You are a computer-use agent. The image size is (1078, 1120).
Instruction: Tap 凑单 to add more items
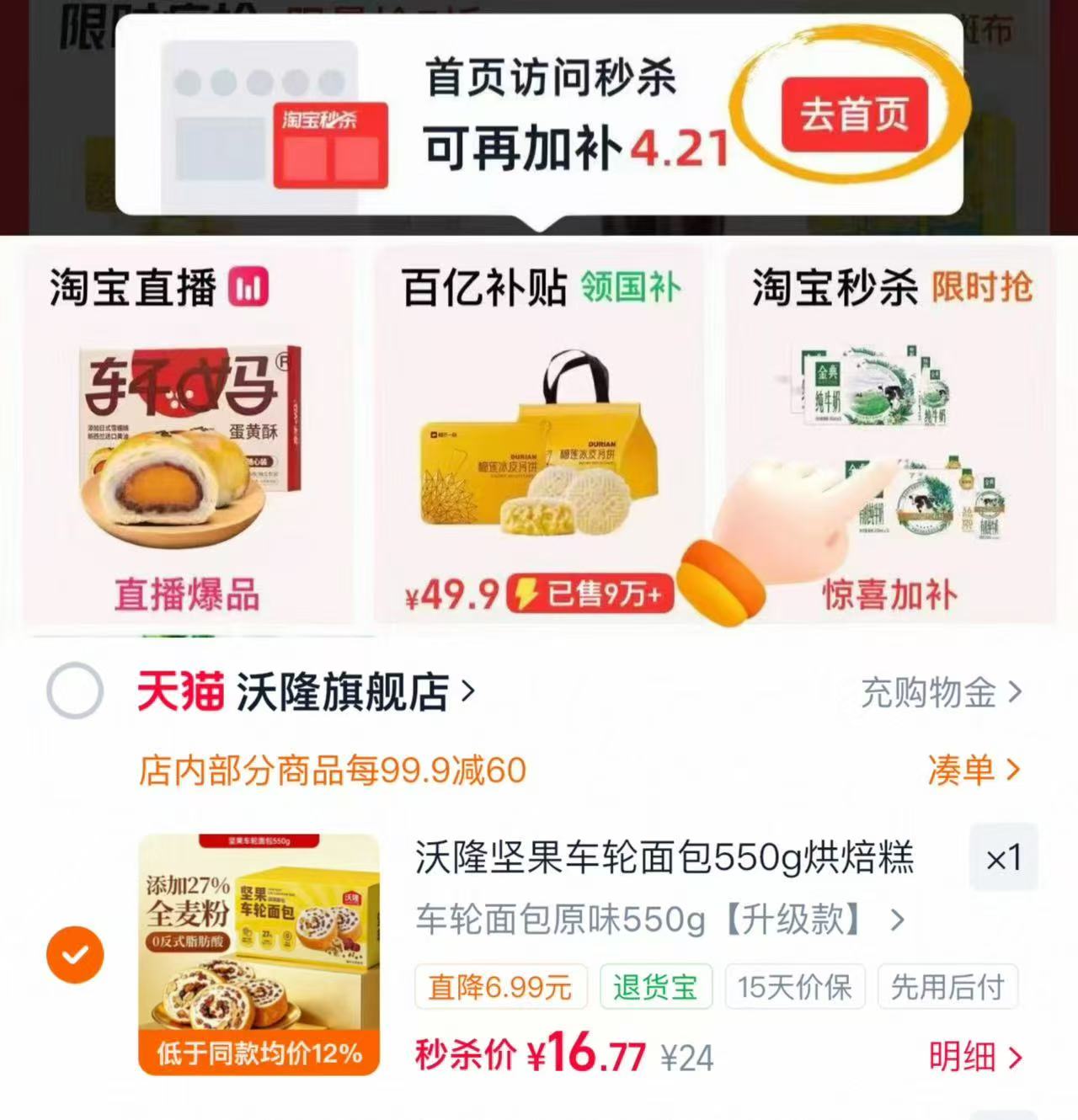click(x=974, y=770)
